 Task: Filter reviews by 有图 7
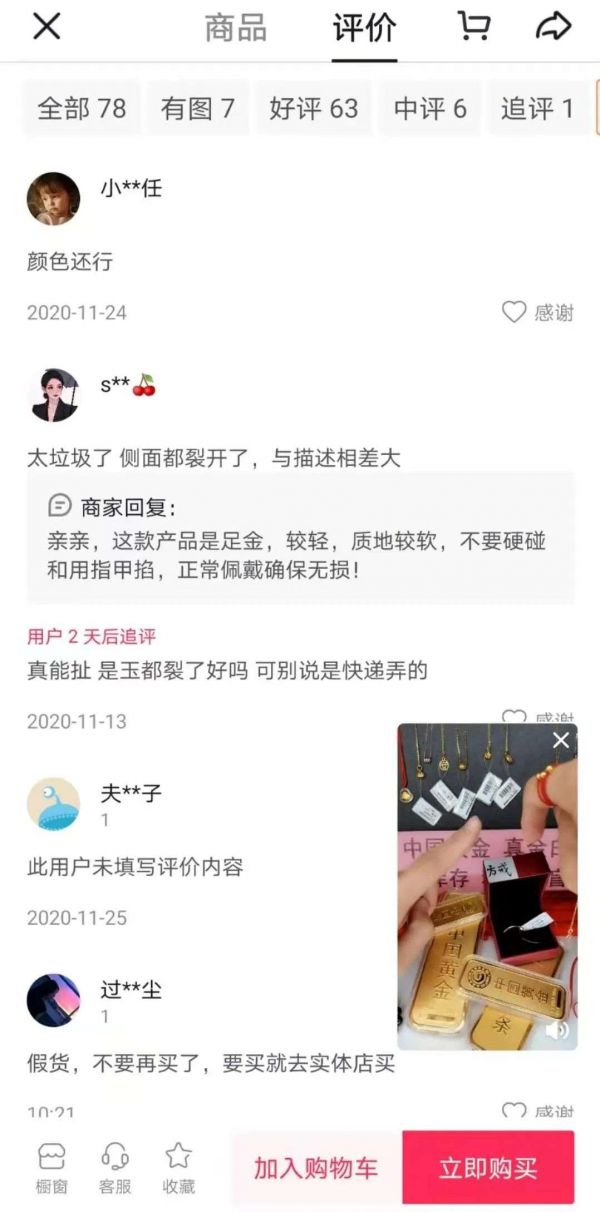tap(198, 108)
